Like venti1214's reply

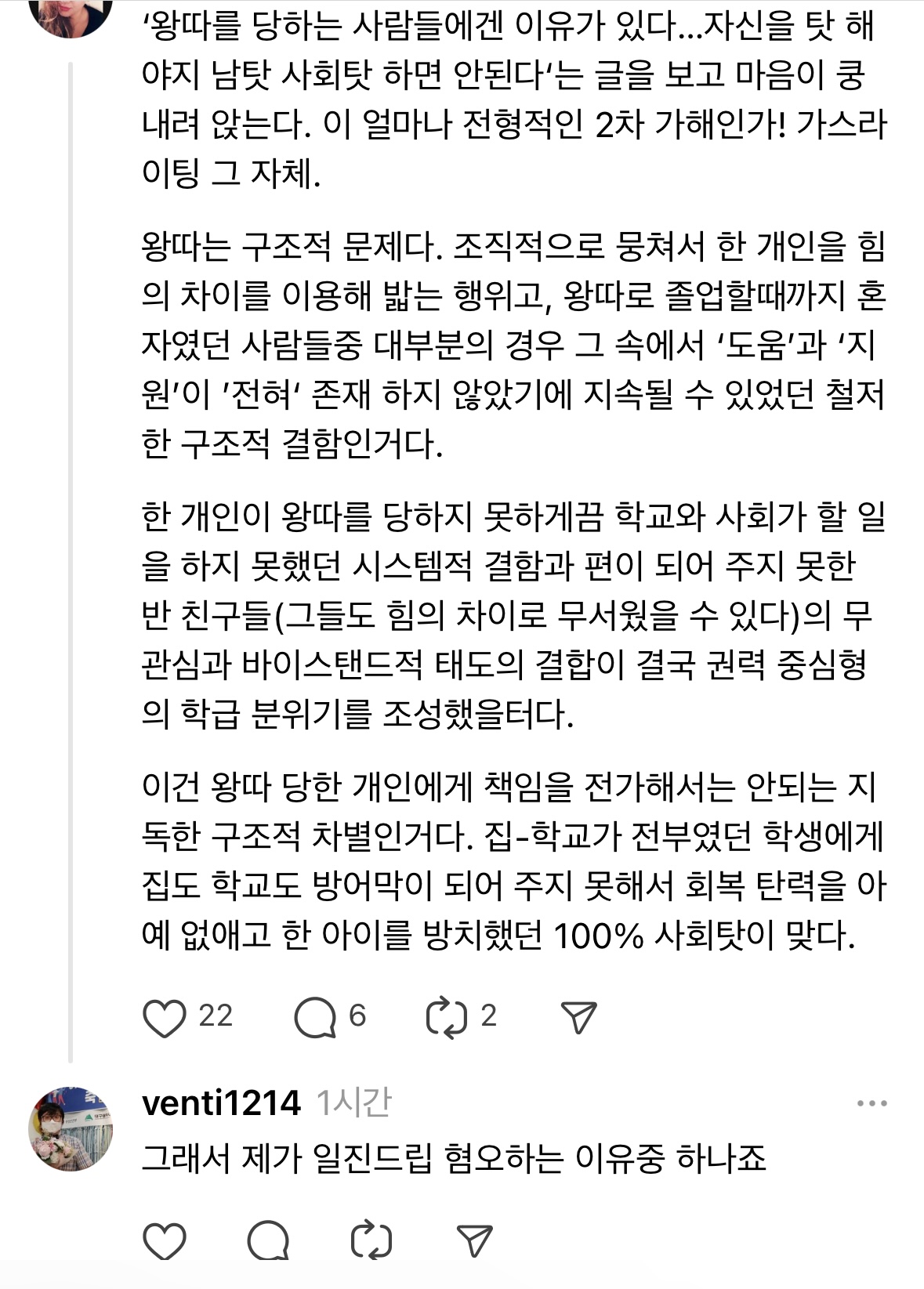(x=165, y=1241)
